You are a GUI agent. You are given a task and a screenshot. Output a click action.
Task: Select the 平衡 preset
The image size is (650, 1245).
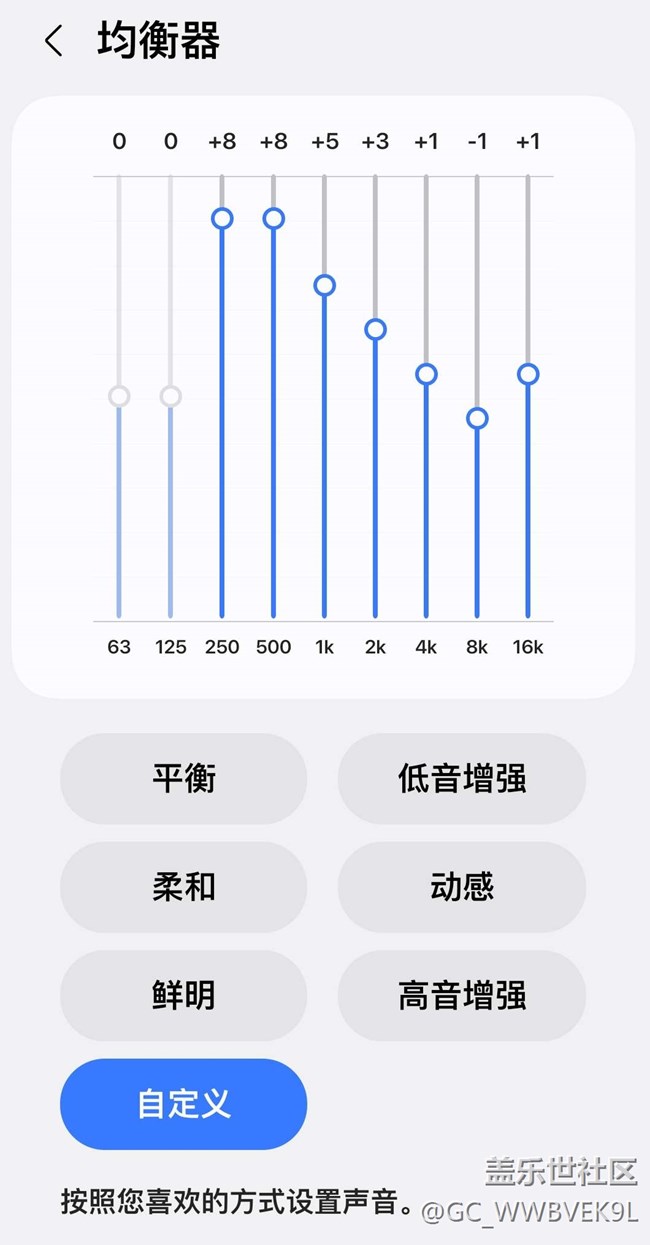pyautogui.click(x=184, y=779)
